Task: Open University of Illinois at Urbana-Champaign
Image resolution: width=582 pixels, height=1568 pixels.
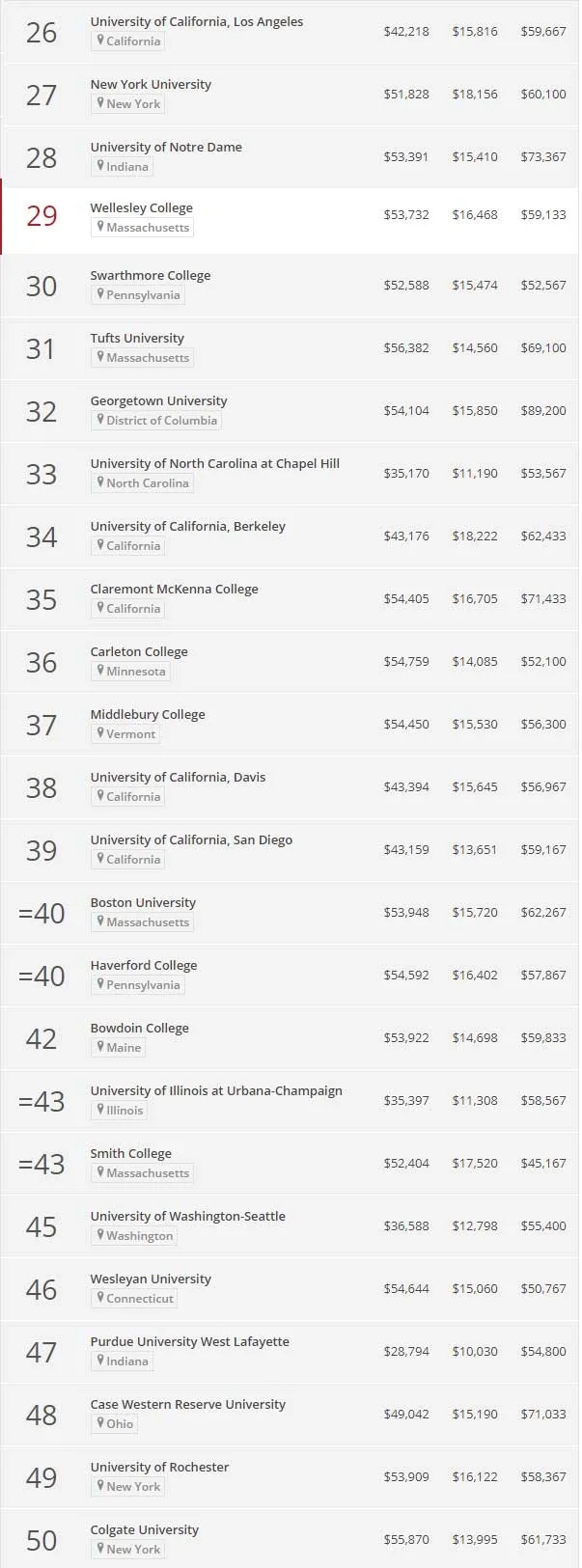Action: pos(216,1090)
